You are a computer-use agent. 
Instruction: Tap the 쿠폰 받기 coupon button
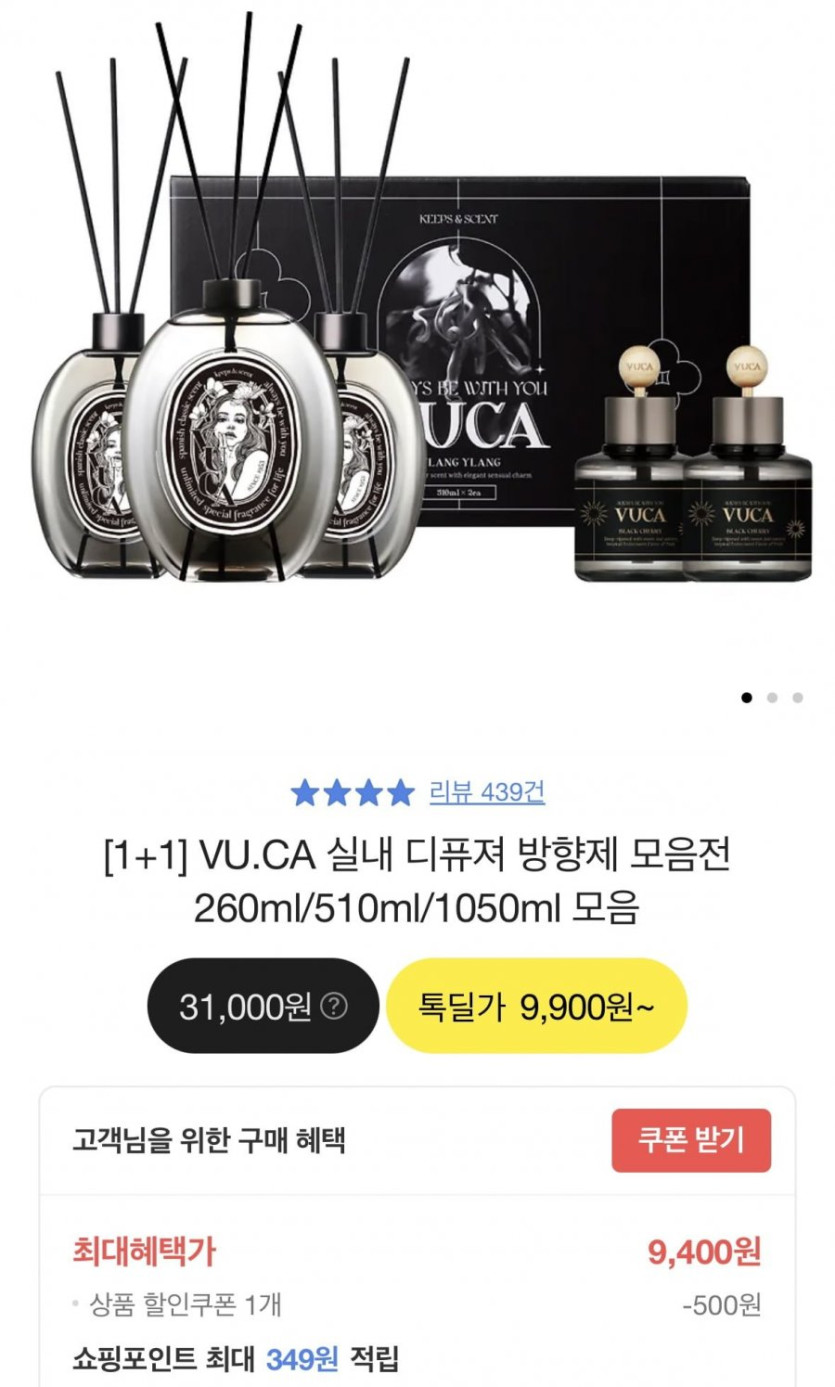691,1140
